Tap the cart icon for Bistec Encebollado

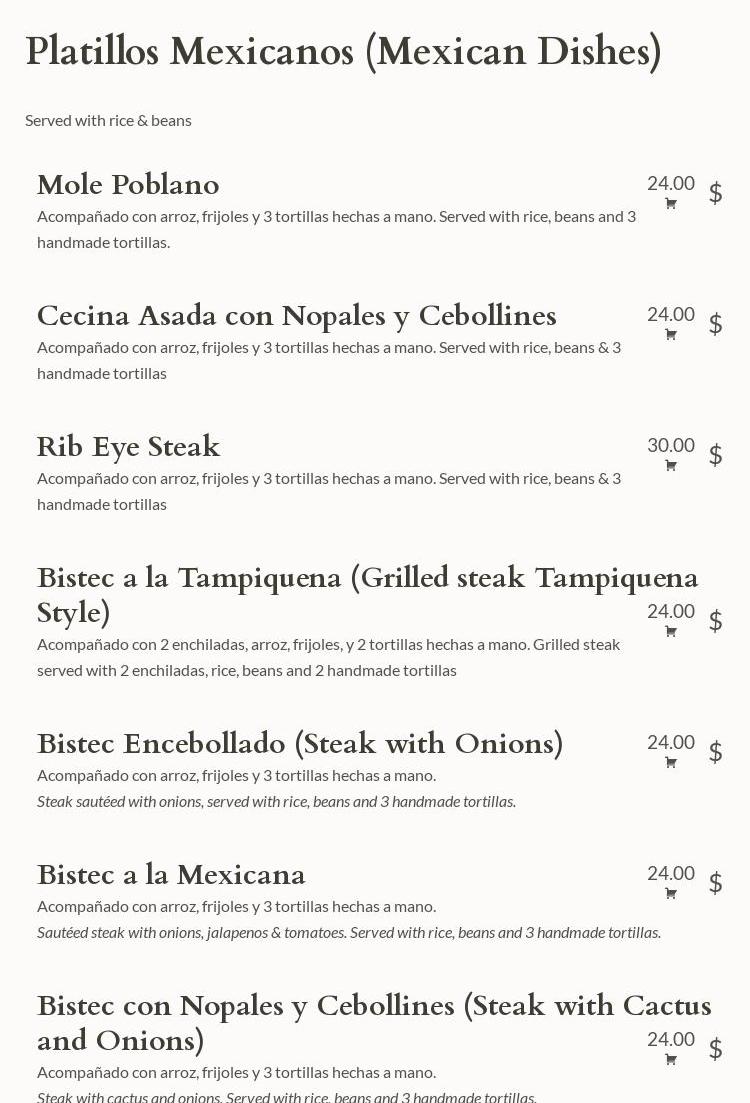pos(671,763)
